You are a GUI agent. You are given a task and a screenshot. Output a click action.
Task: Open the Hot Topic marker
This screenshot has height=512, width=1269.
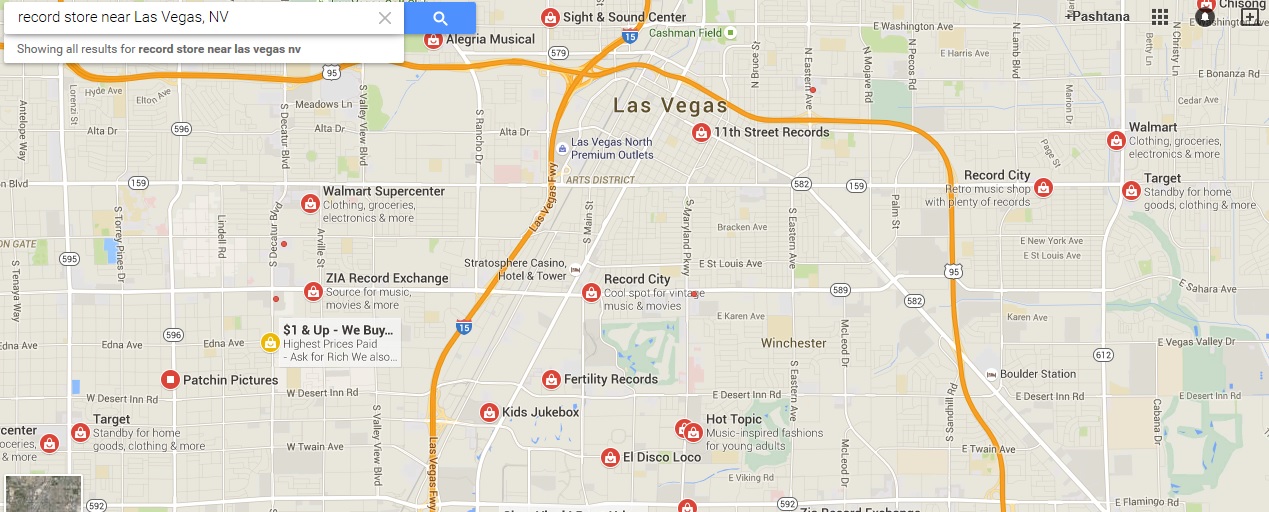click(x=693, y=432)
